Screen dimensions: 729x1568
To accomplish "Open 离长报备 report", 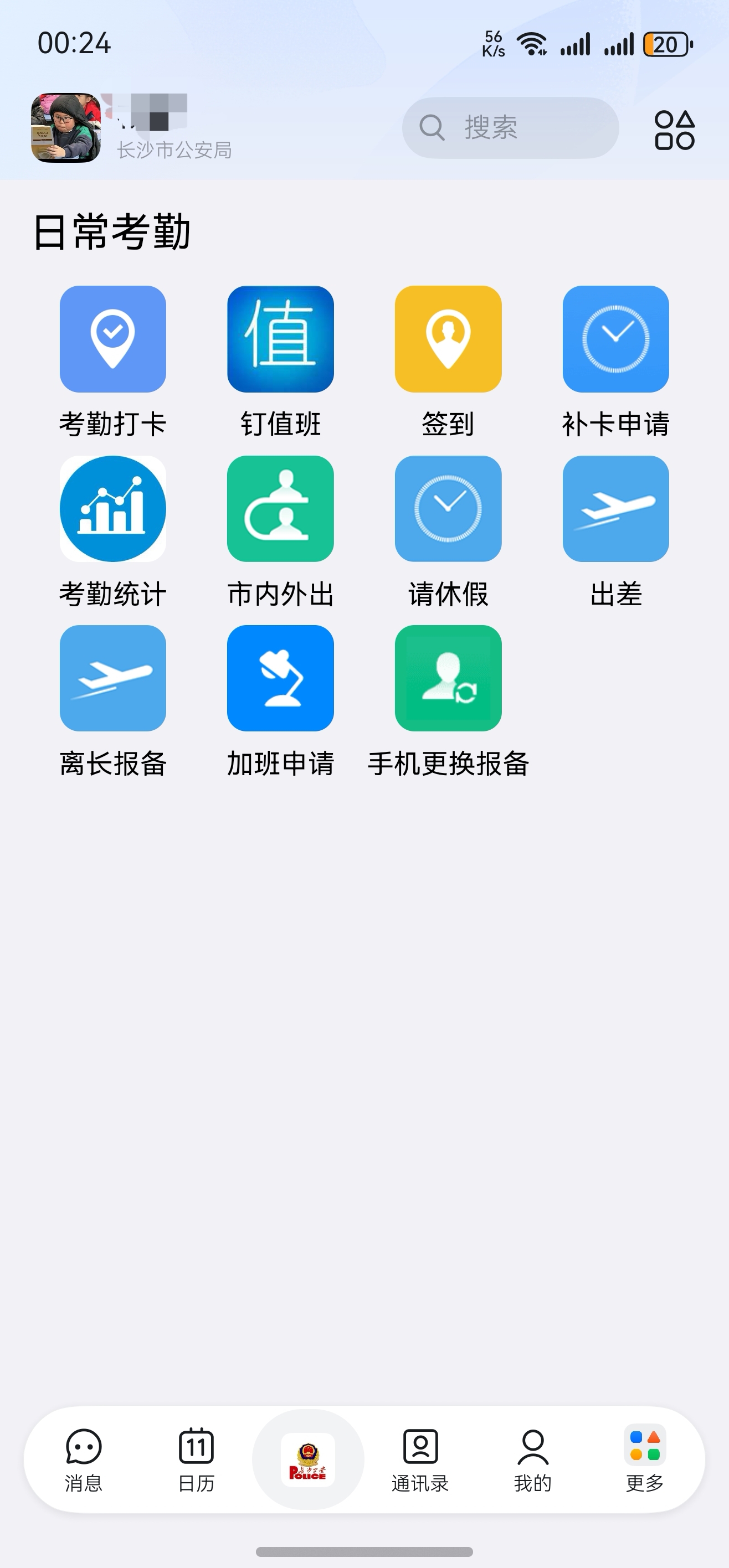I will click(112, 678).
